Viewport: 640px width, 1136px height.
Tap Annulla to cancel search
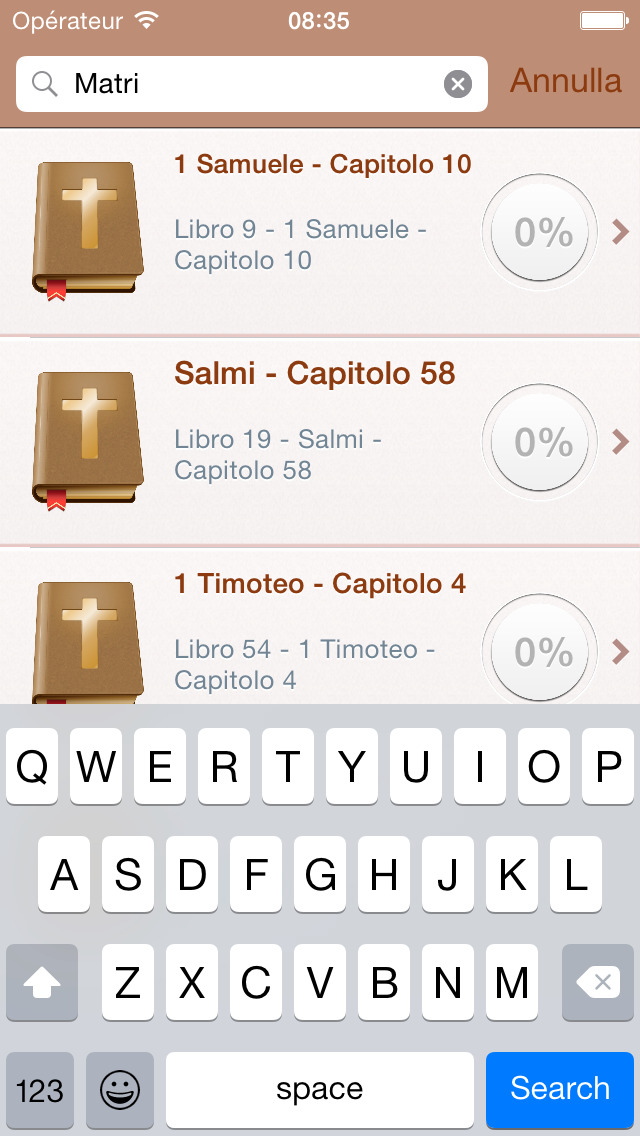(x=565, y=81)
